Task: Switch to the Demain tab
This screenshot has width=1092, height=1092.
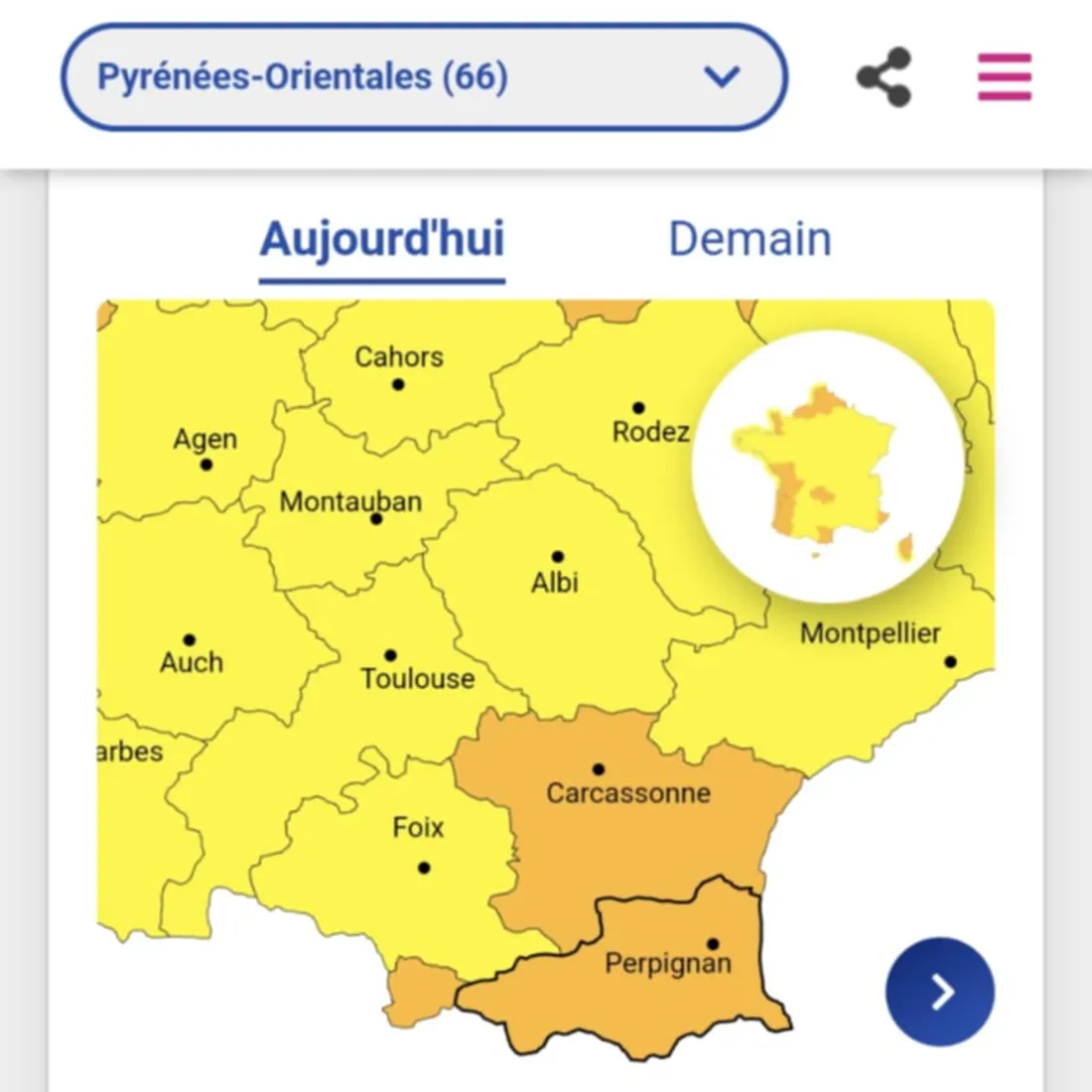Action: [750, 239]
